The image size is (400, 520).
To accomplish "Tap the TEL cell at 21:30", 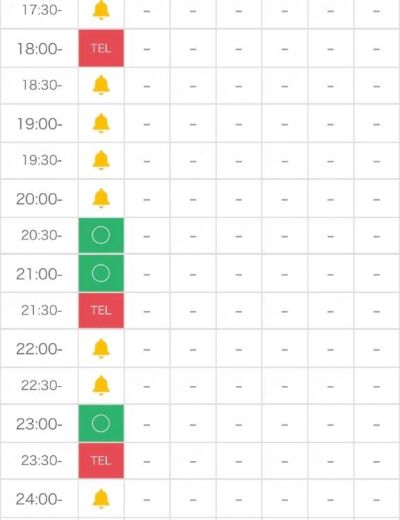I will (x=101, y=311).
